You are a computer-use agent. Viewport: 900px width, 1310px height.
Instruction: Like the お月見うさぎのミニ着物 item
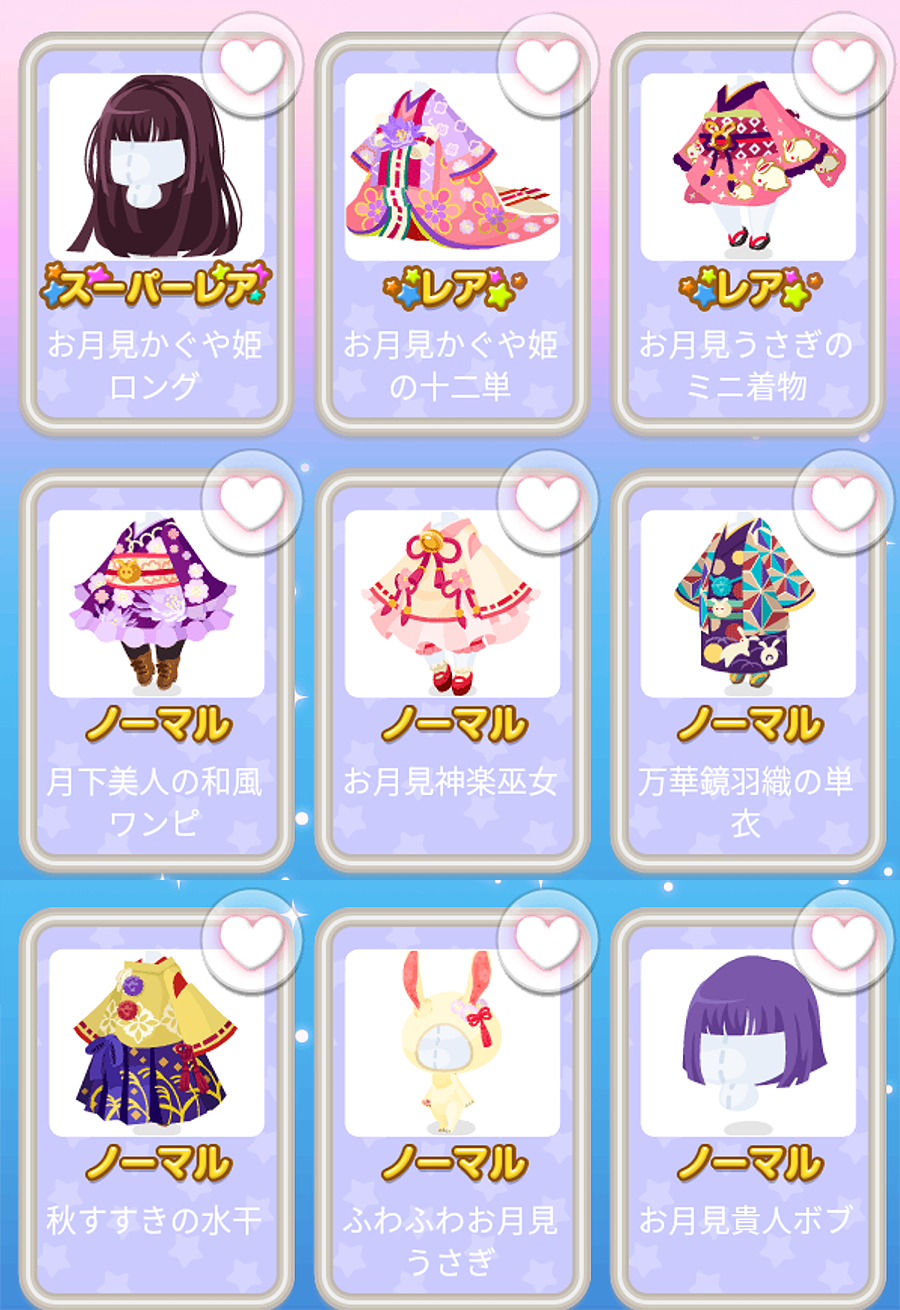(x=842, y=61)
